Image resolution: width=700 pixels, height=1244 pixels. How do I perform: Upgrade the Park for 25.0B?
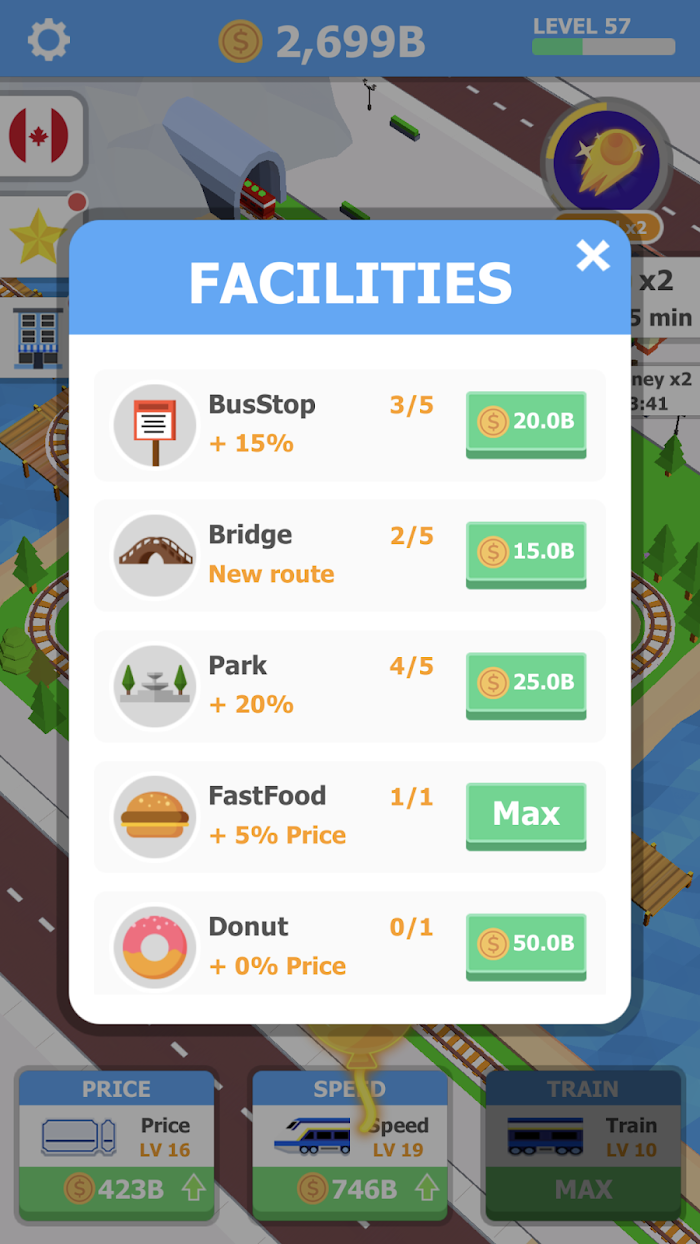[526, 685]
